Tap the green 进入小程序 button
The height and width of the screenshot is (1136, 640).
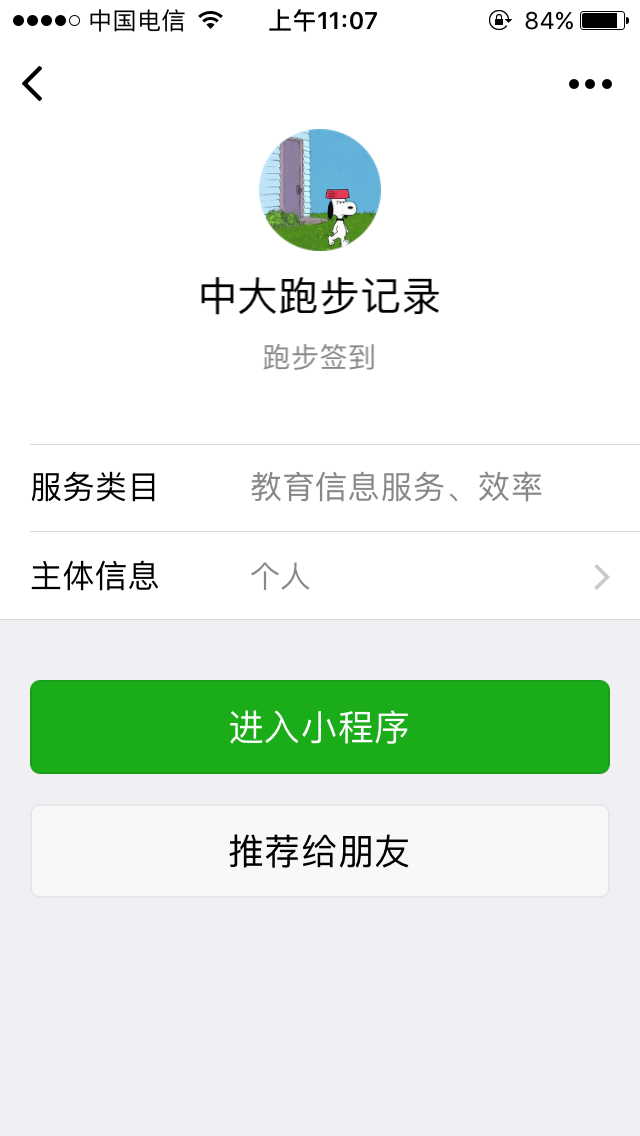point(320,727)
